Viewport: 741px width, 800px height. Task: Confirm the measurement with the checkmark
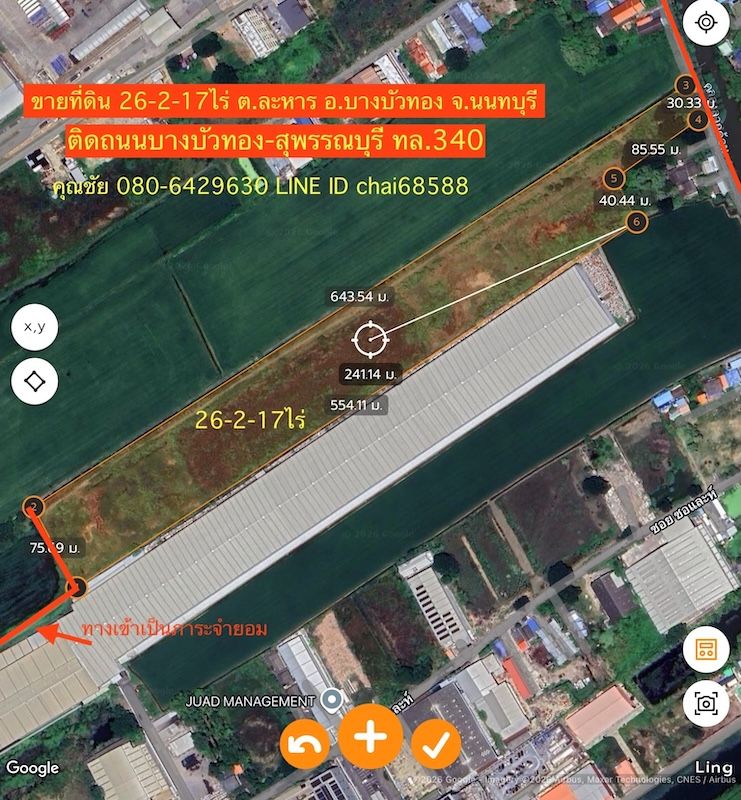point(436,743)
